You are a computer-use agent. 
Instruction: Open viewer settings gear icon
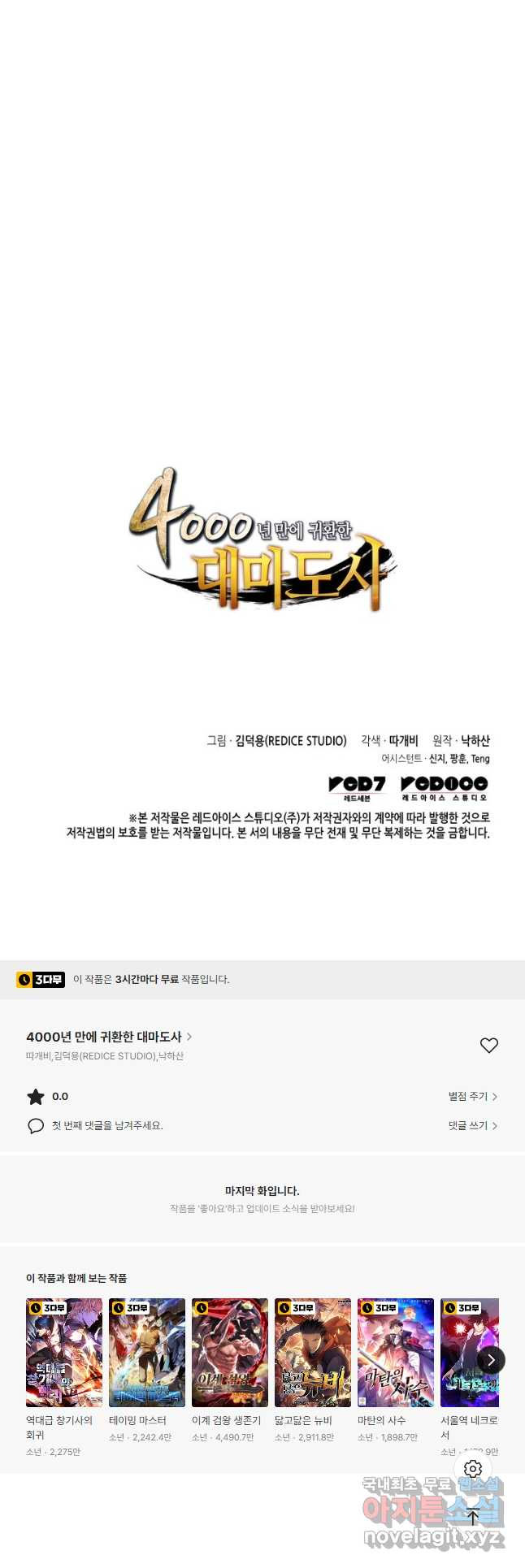coord(473,1469)
